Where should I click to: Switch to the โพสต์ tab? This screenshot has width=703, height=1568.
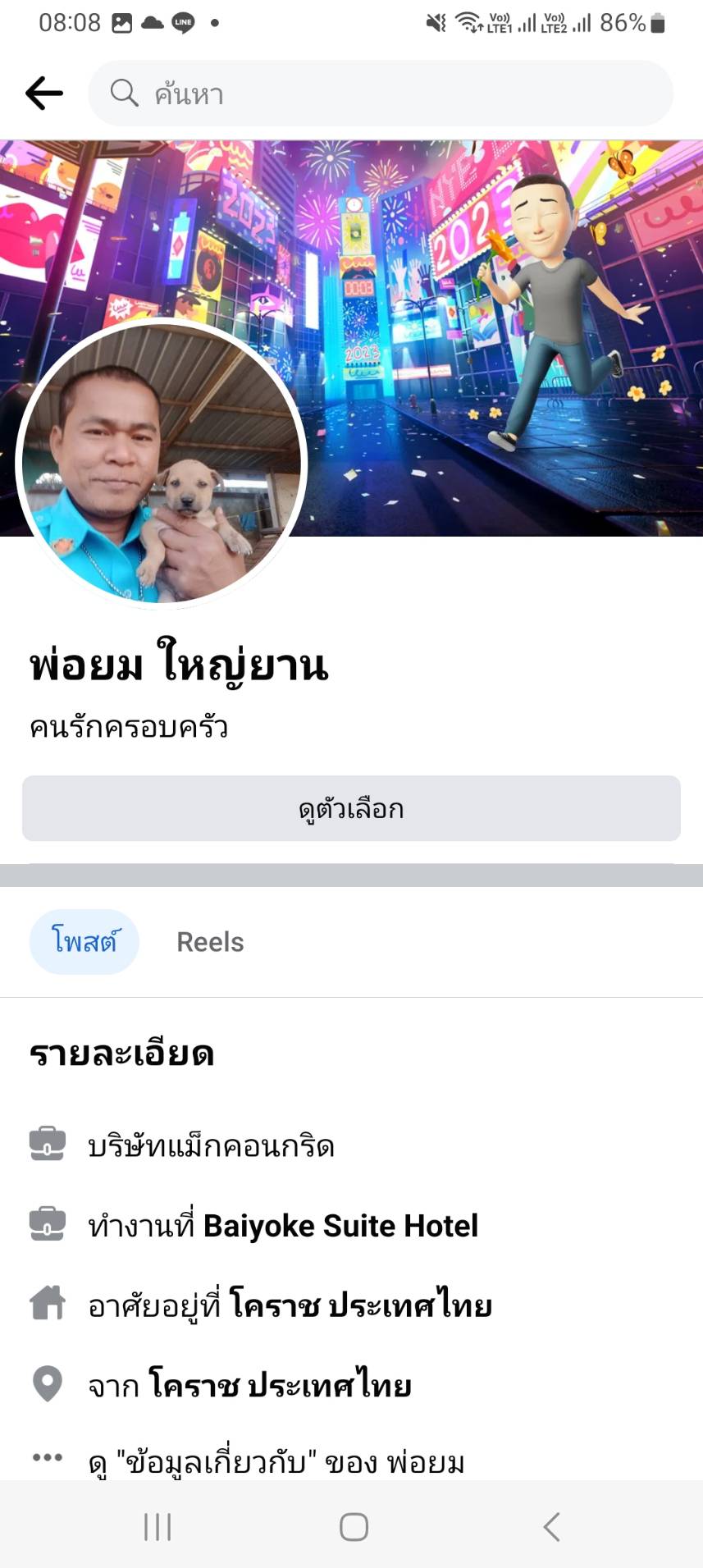tap(84, 942)
